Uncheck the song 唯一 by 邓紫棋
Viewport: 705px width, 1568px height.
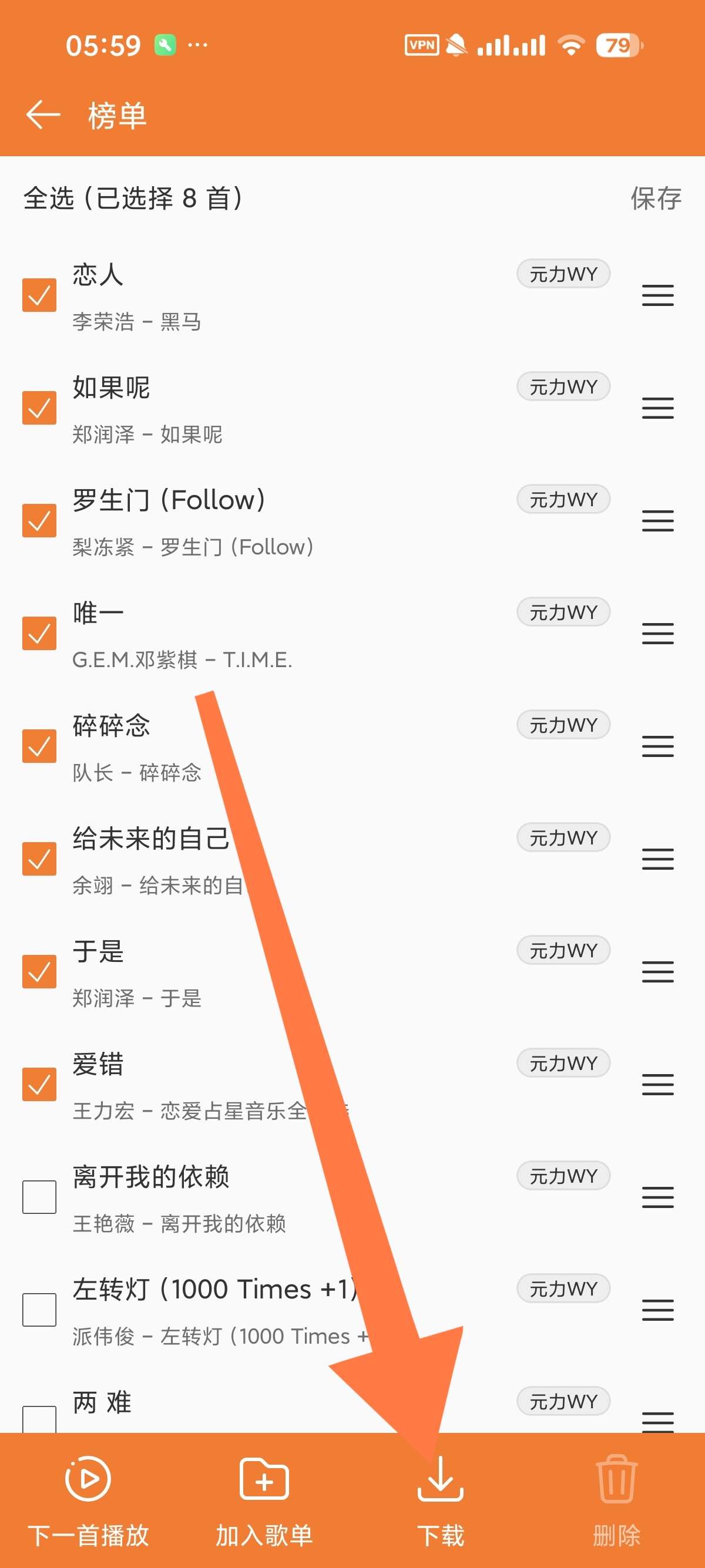point(39,634)
